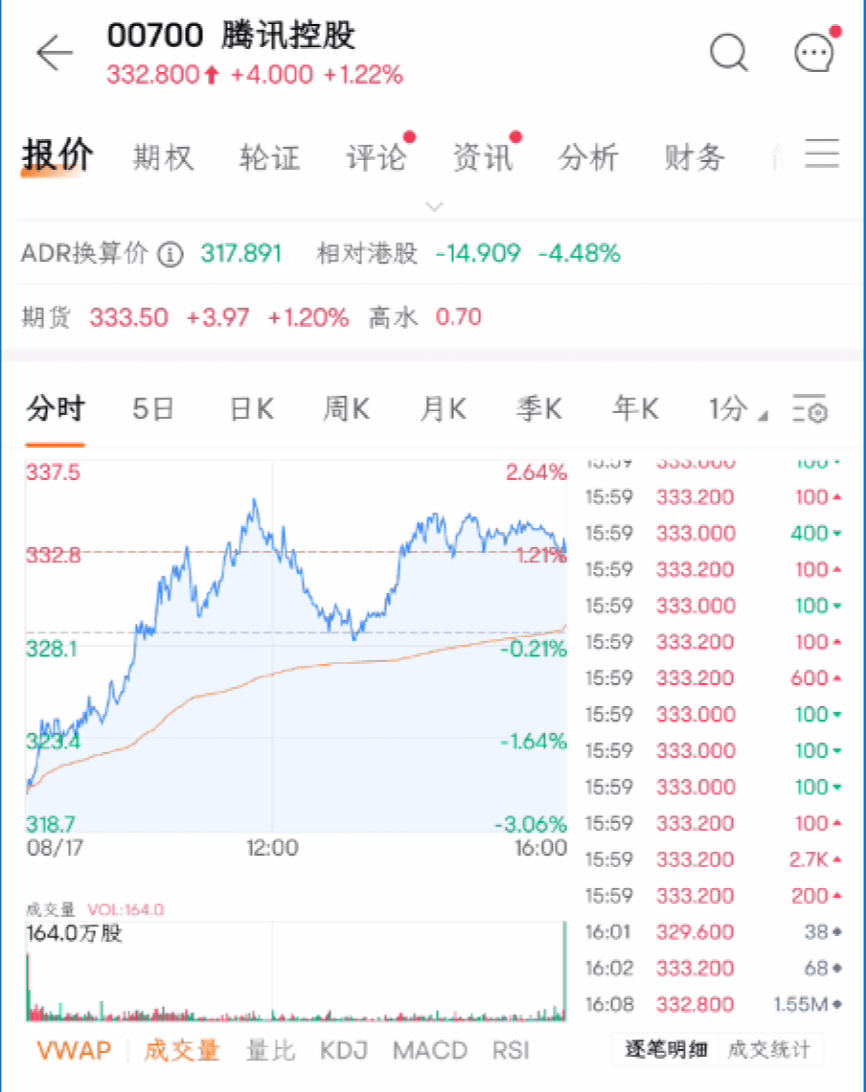Image resolution: width=866 pixels, height=1092 pixels.
Task: Select the 日K chart
Action: click(251, 408)
